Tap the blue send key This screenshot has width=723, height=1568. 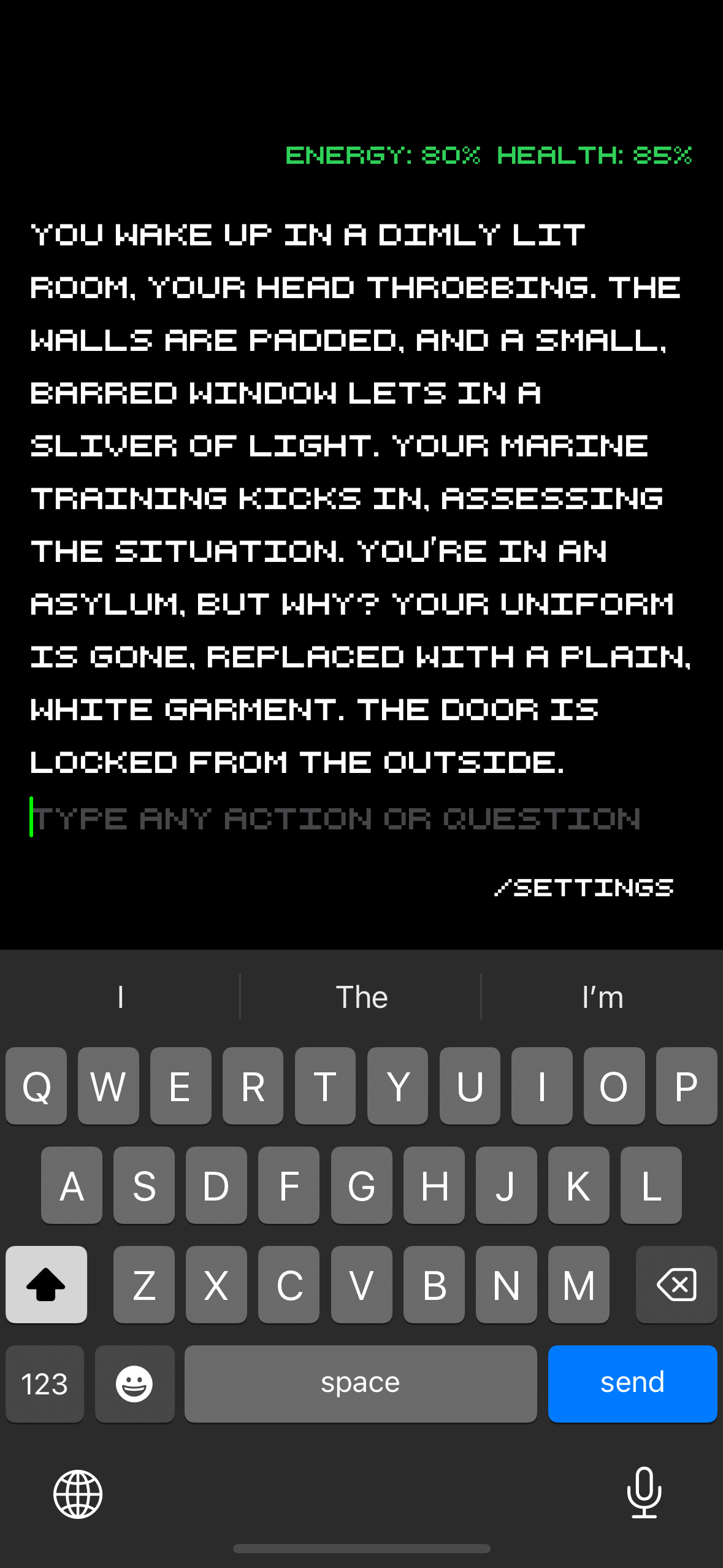[632, 1383]
